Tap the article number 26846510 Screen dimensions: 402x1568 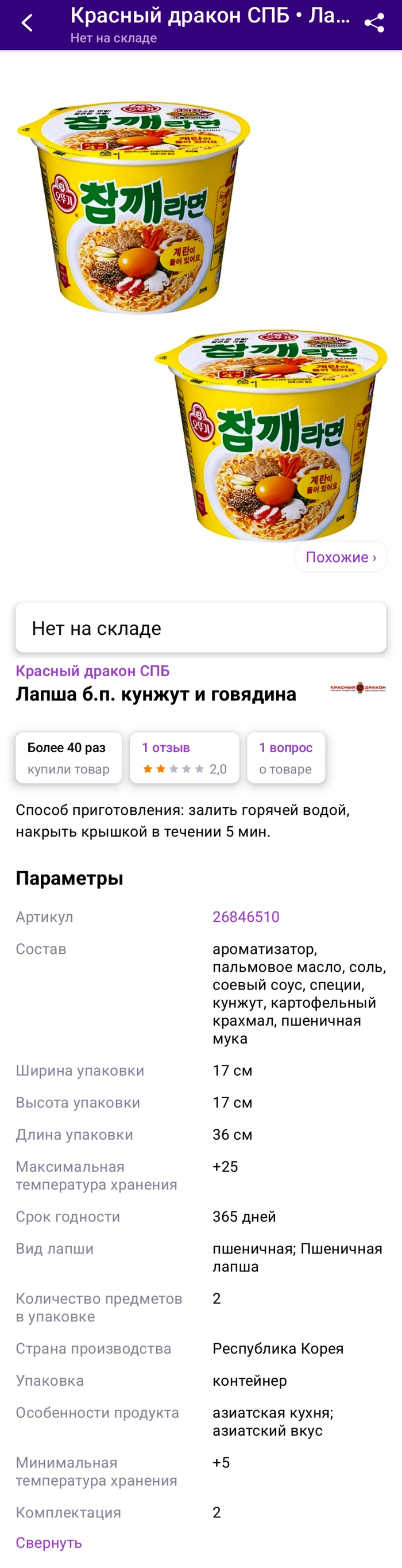click(x=246, y=917)
